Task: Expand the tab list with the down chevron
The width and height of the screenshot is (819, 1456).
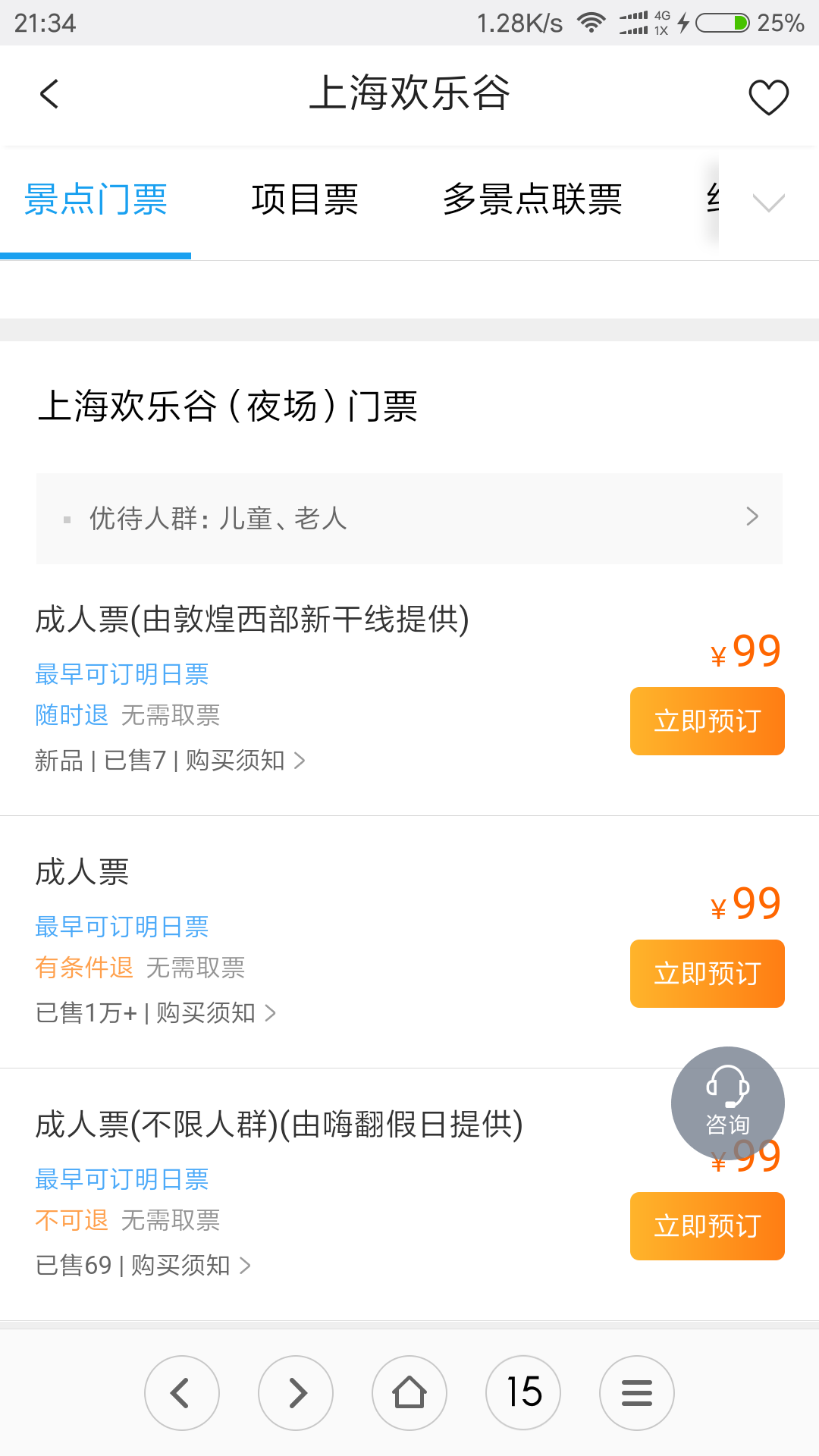Action: (768, 202)
